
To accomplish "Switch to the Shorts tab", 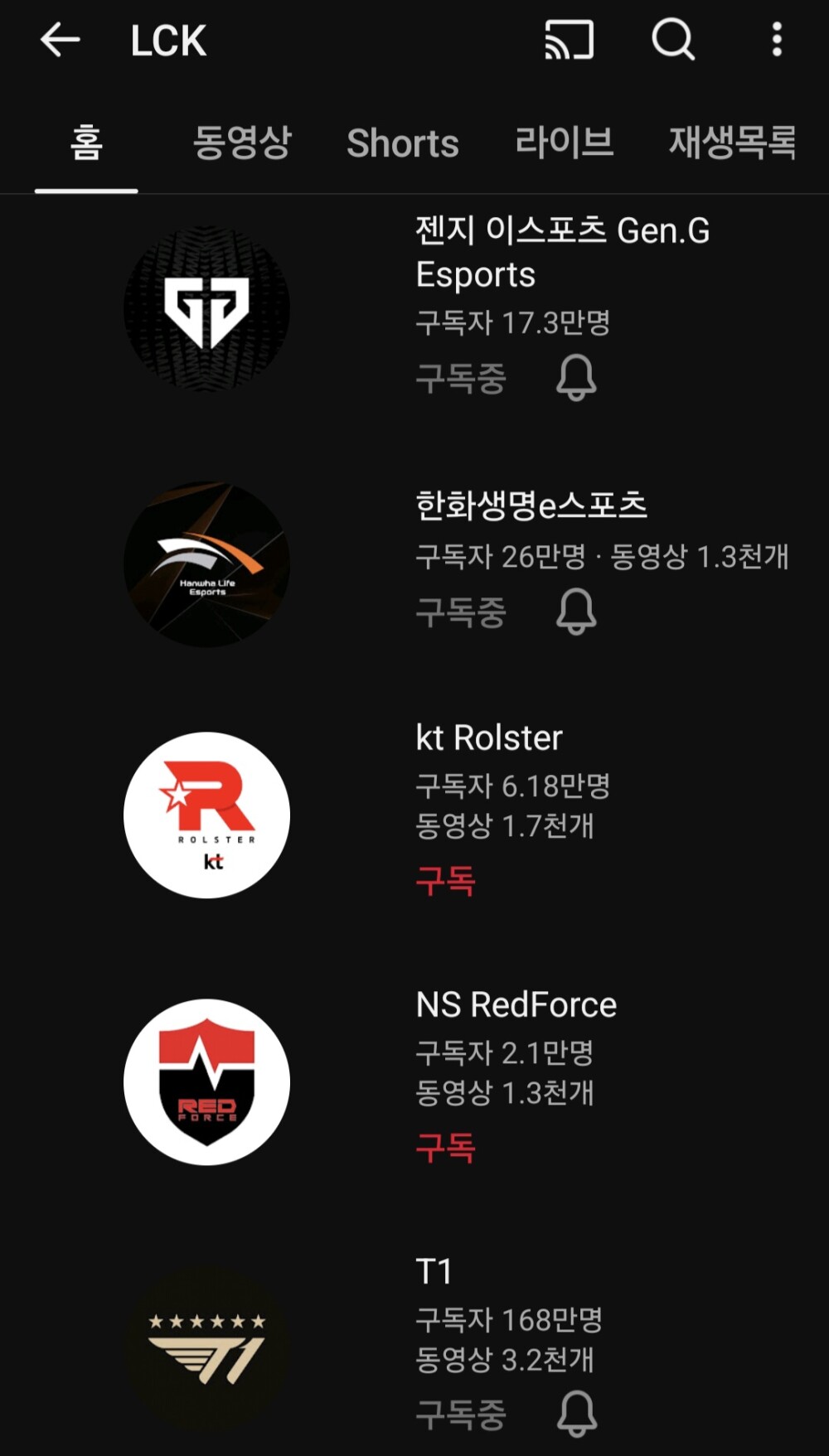I will click(403, 143).
